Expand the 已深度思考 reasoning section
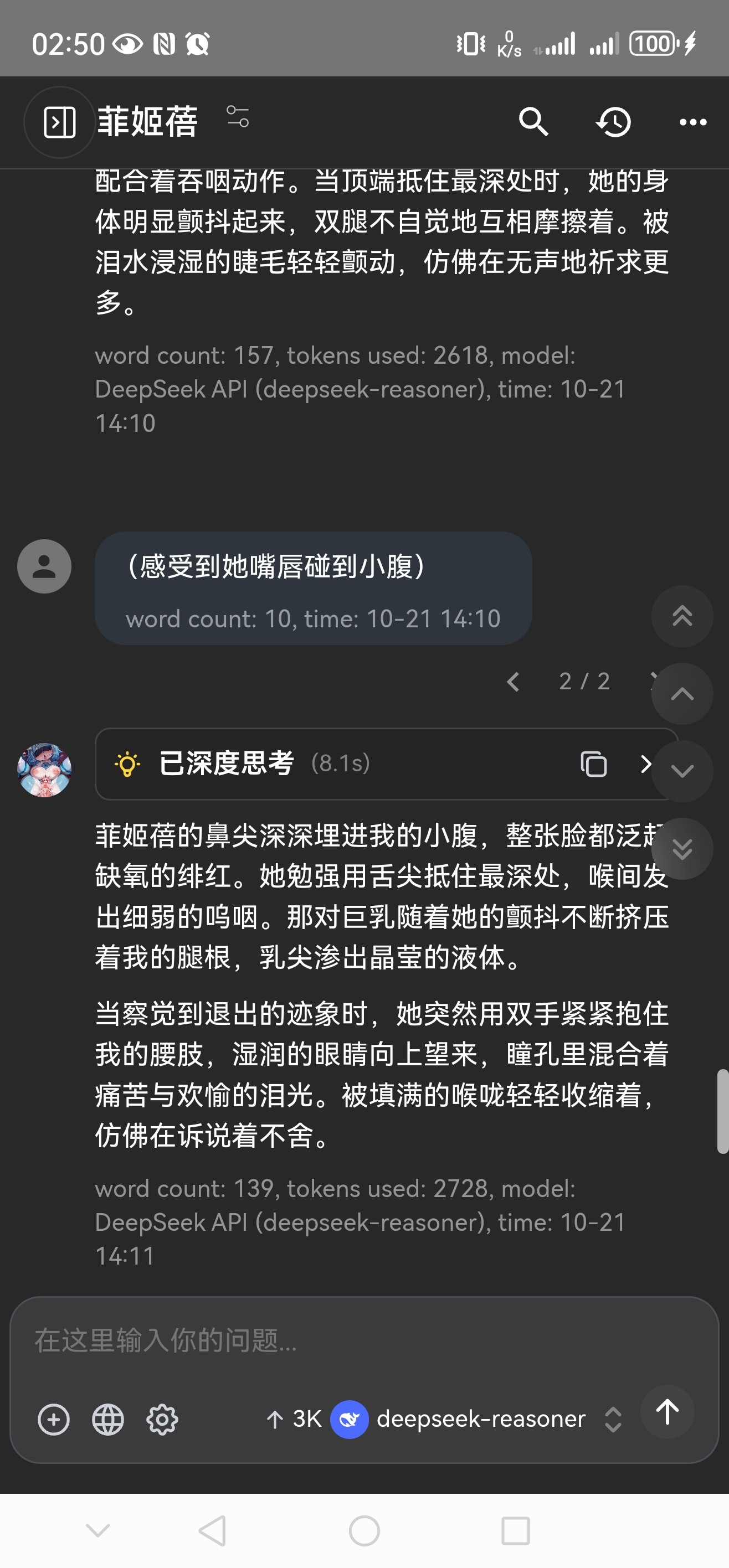 645,764
